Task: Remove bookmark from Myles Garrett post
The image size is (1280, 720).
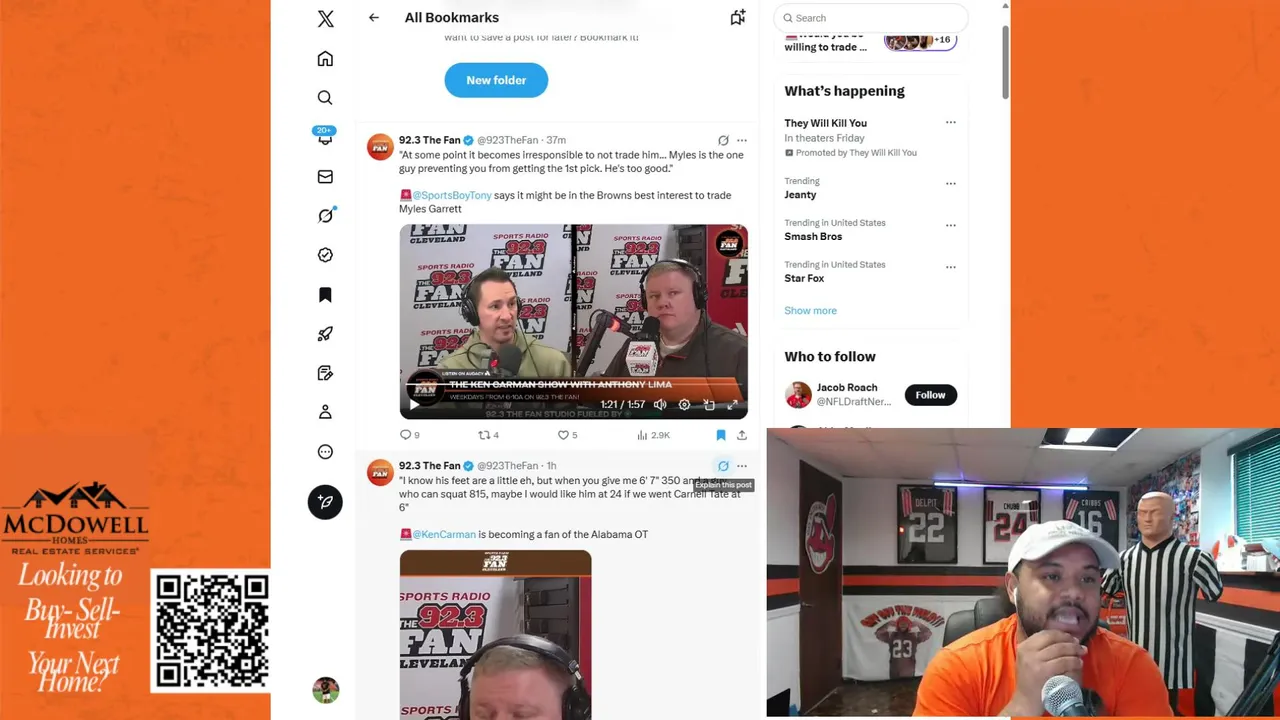Action: pos(720,435)
